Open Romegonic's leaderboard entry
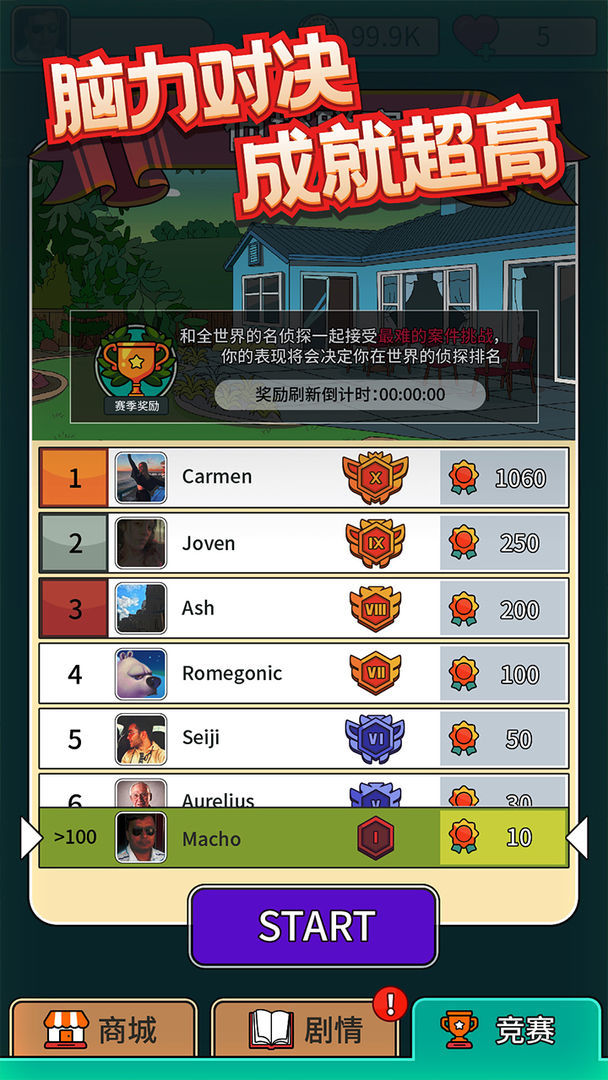 (x=303, y=673)
